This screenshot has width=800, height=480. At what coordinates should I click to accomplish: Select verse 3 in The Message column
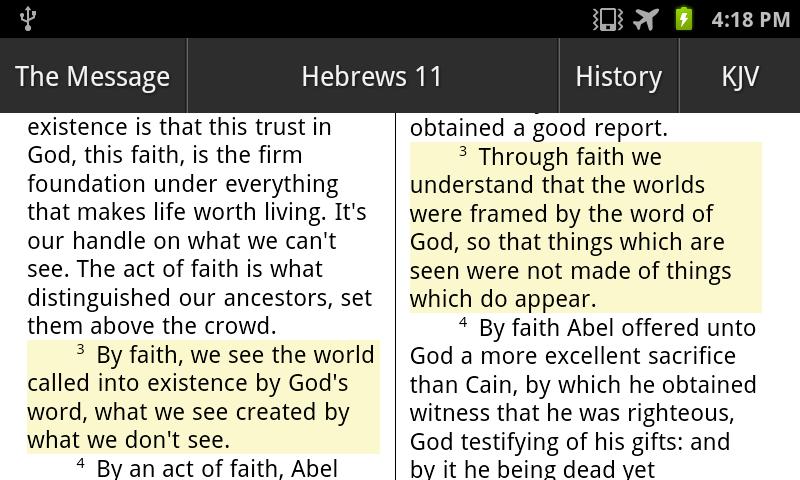tap(203, 397)
